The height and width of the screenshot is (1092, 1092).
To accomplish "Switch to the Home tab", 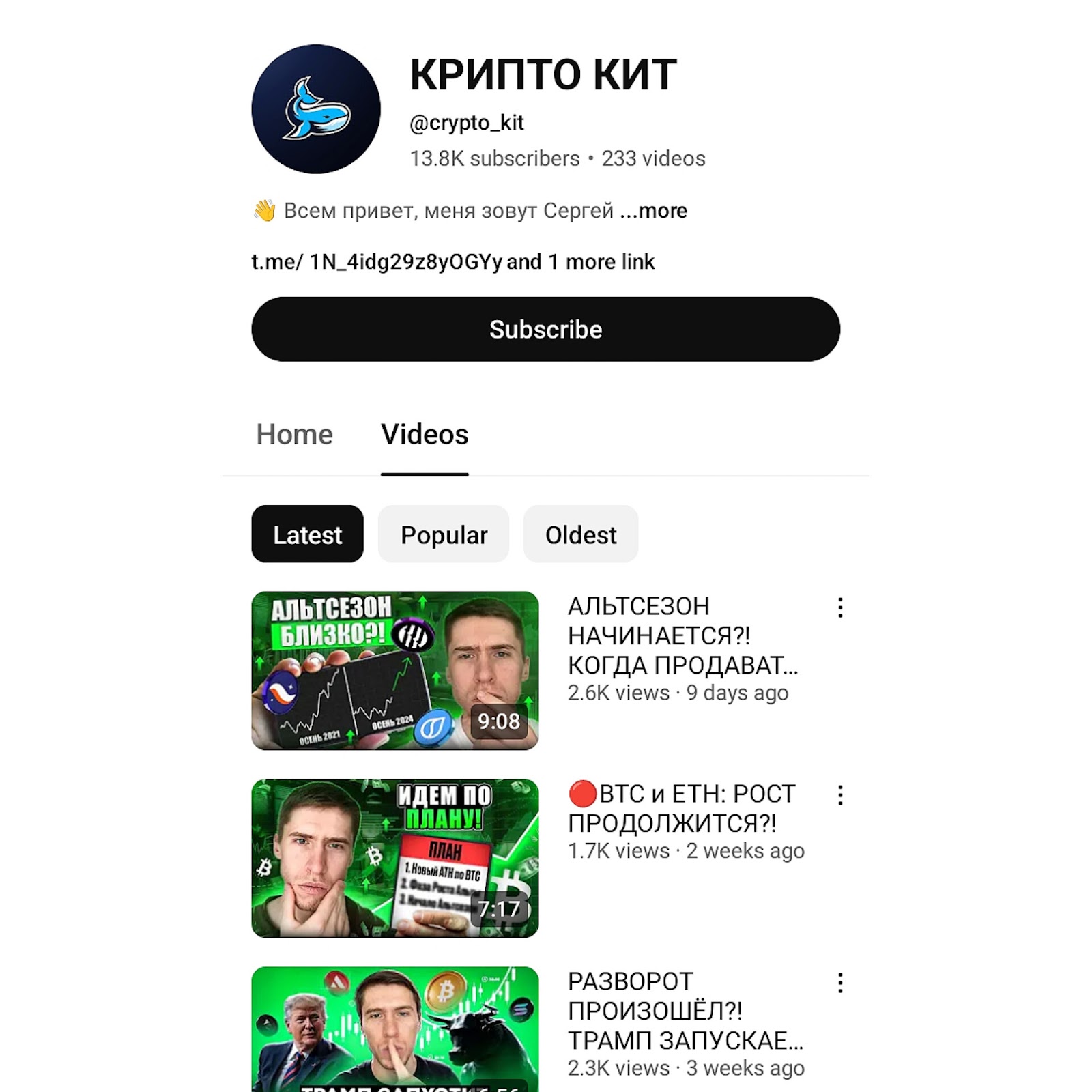I will click(x=294, y=435).
